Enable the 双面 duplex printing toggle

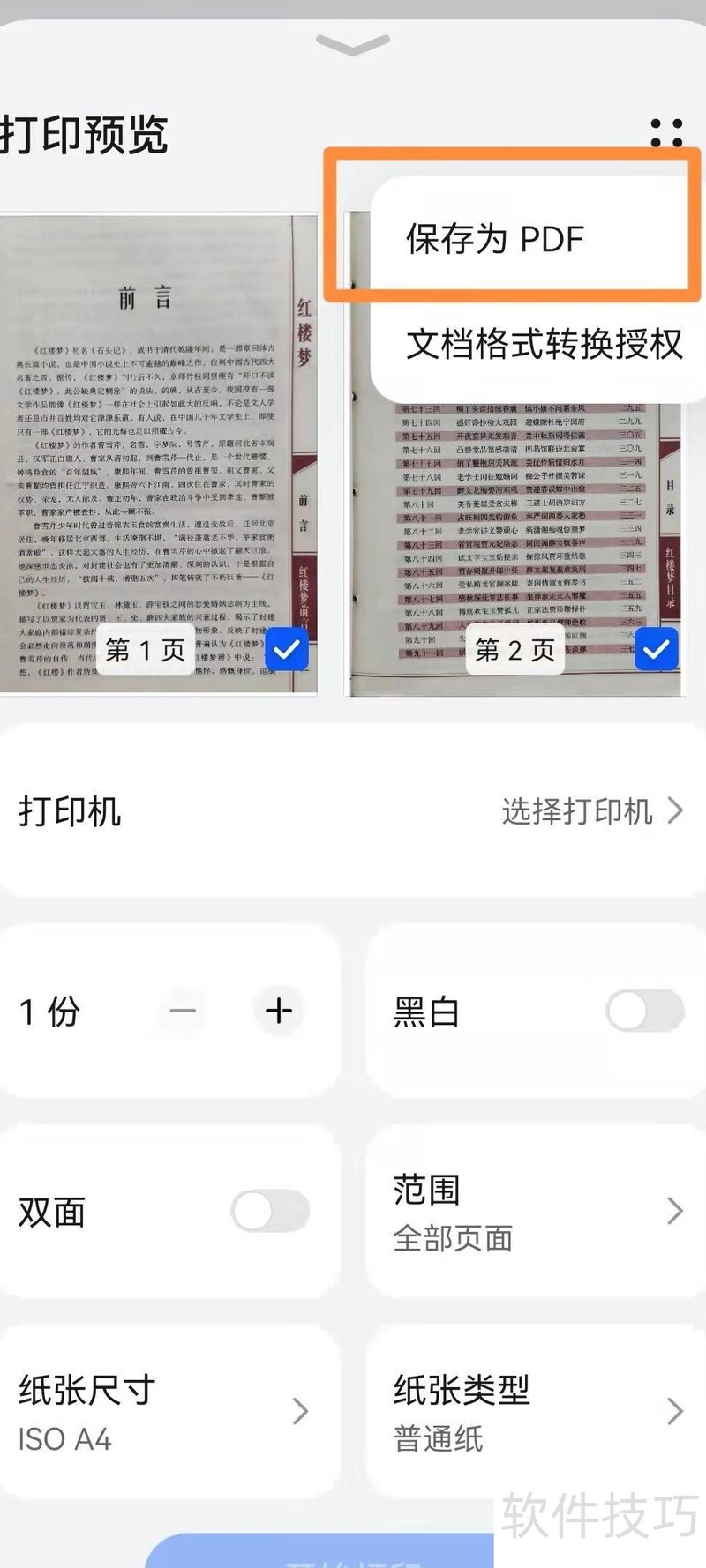point(269,1212)
